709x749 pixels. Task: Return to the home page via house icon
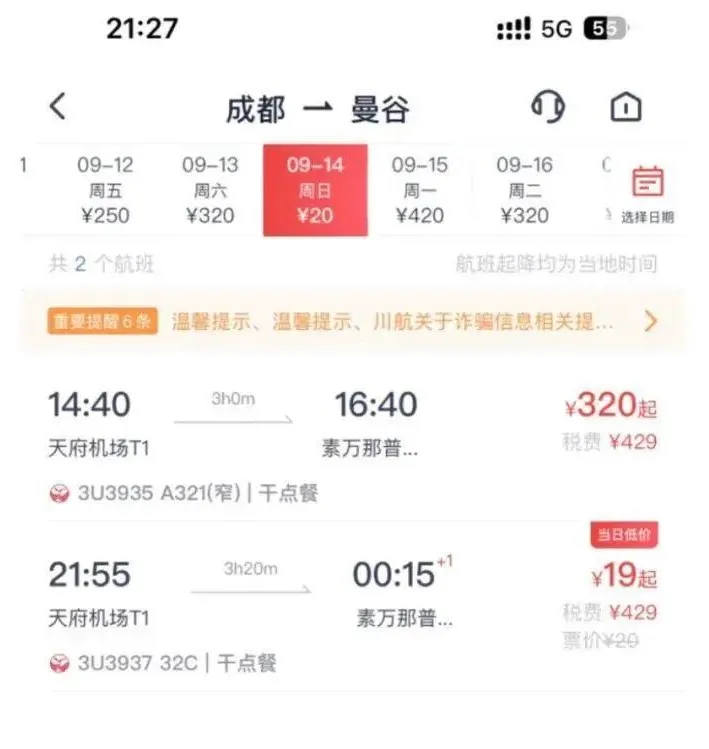626,107
